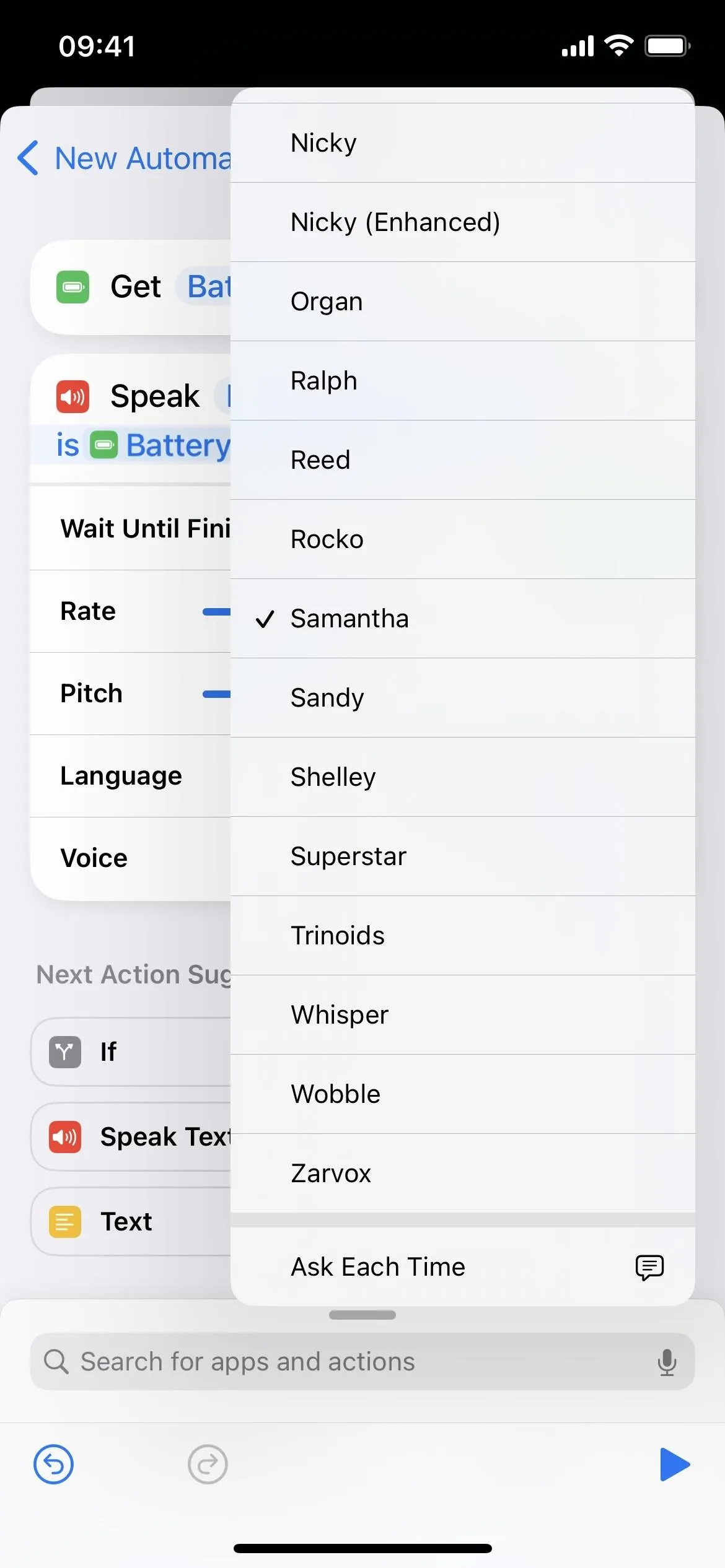Select Ralph from the voice list
This screenshot has height=1568, width=725.
(462, 381)
